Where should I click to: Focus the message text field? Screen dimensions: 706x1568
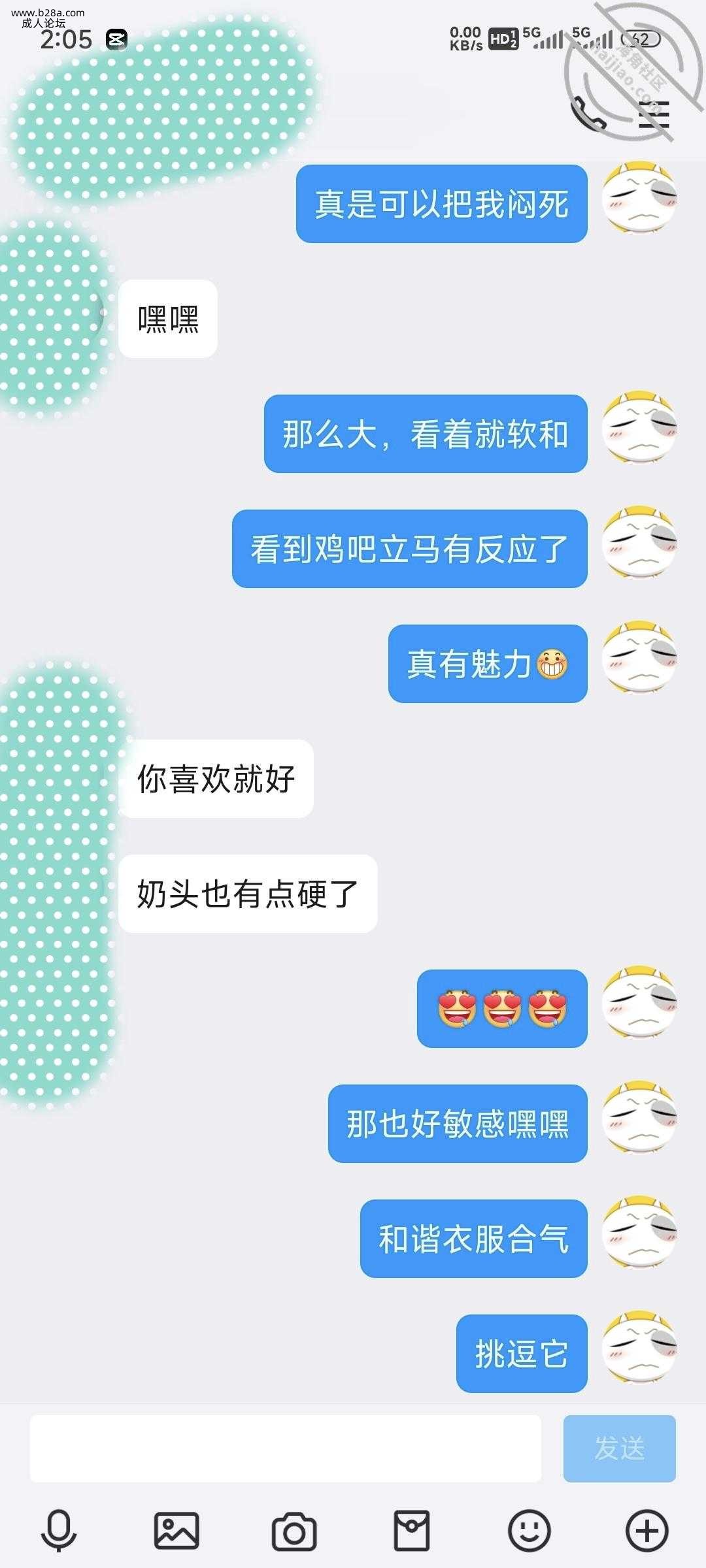point(285,1448)
